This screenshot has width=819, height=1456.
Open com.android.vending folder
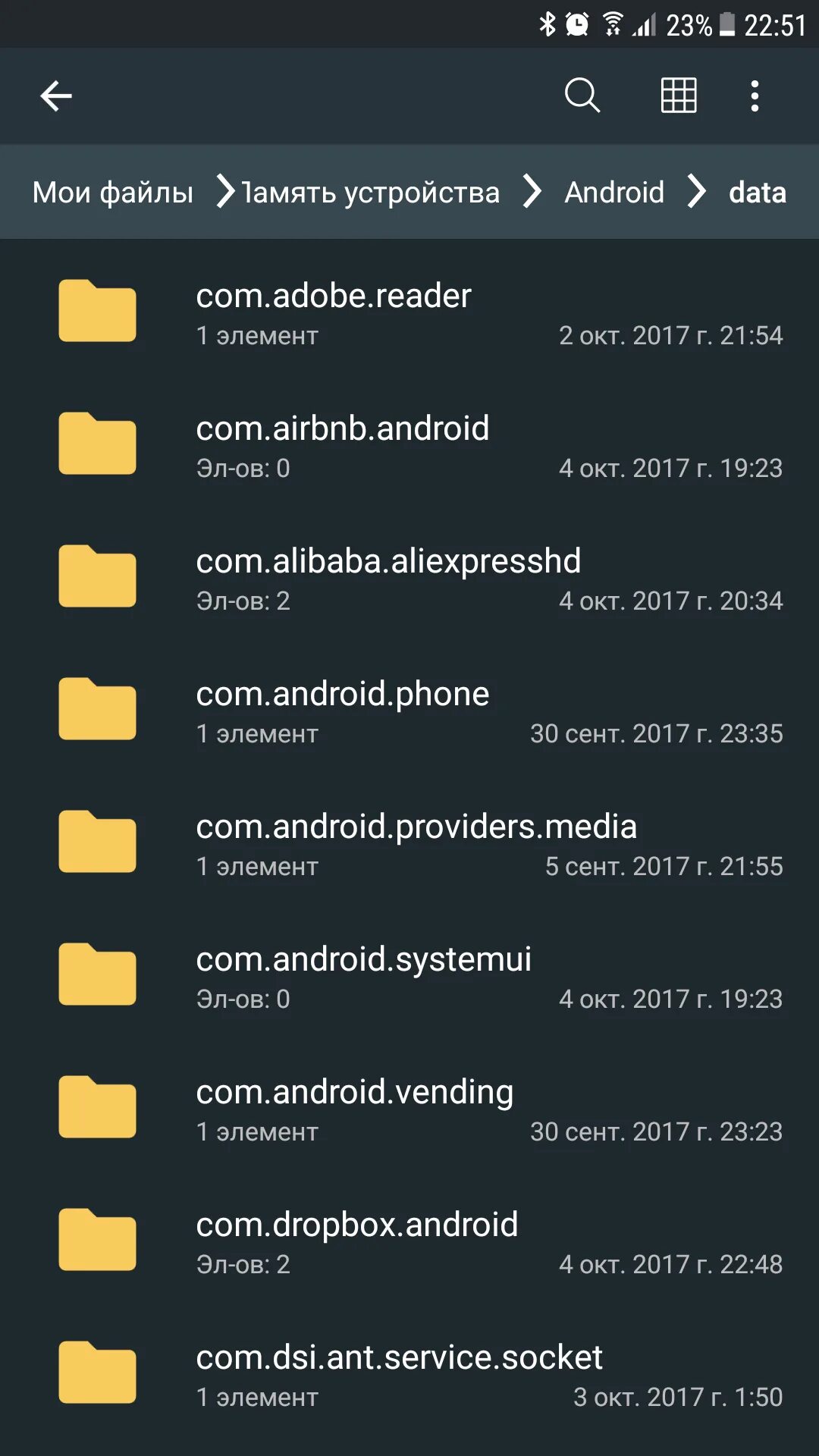[x=409, y=1109]
